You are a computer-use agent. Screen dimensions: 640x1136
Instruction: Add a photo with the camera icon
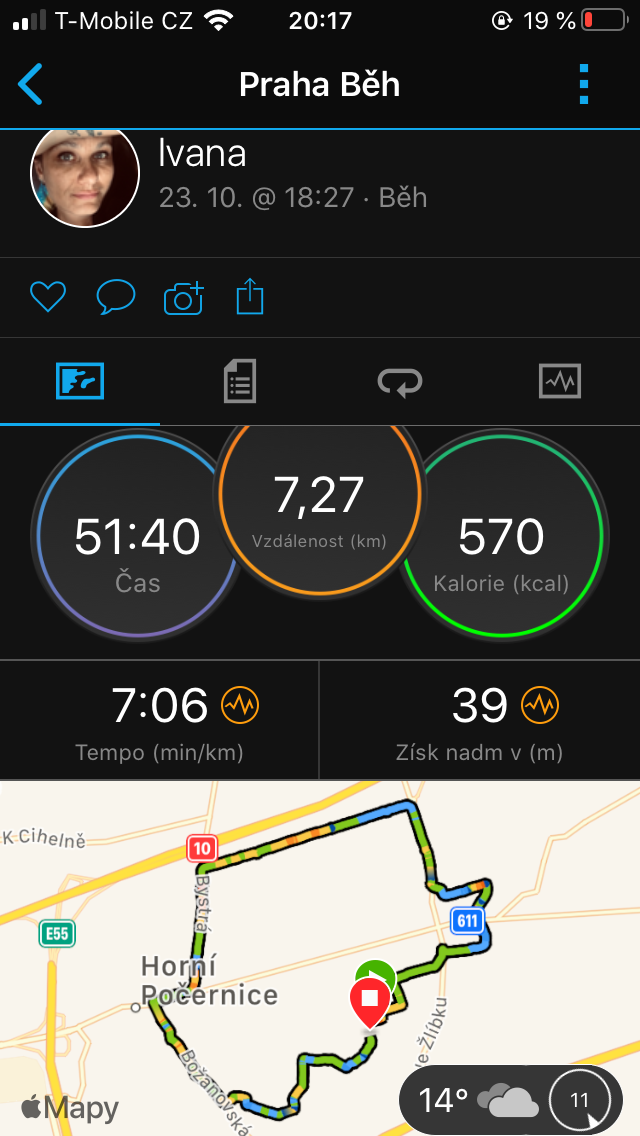point(183,298)
